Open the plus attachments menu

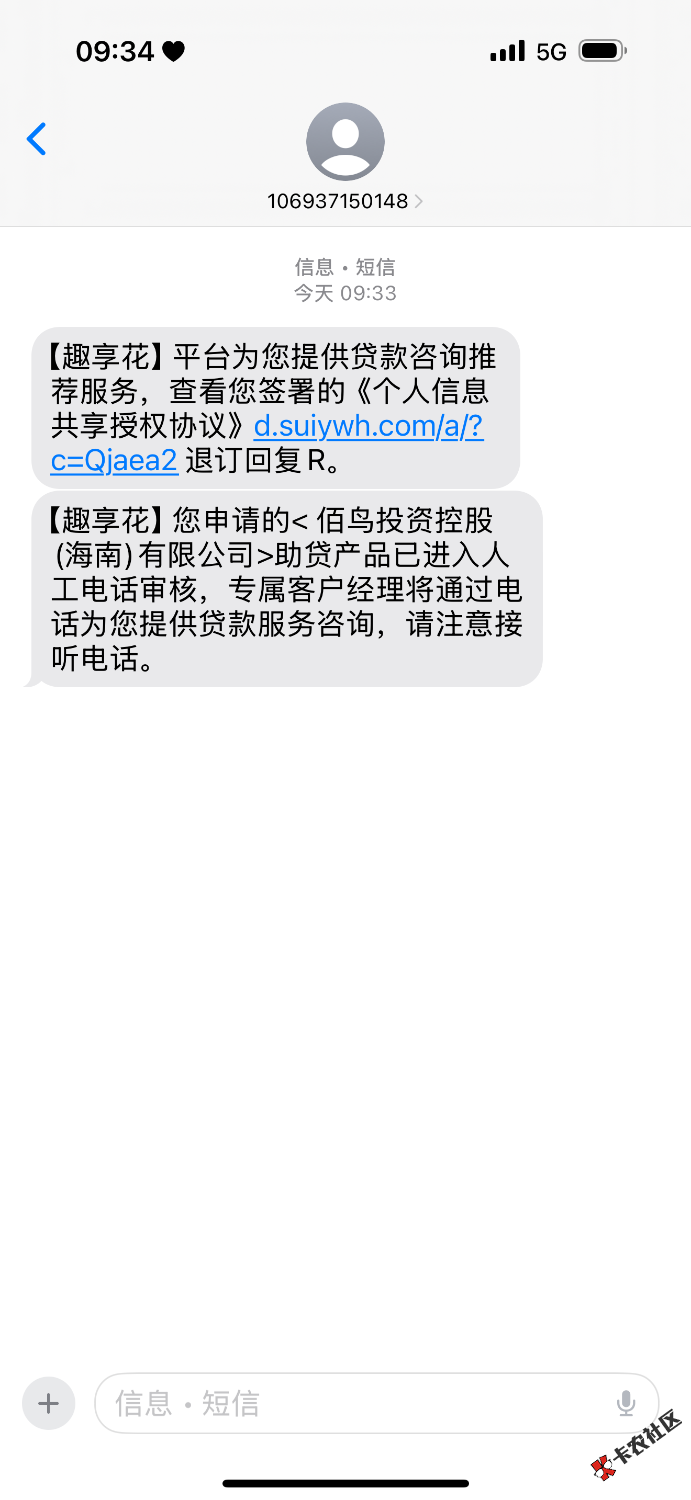point(48,1403)
